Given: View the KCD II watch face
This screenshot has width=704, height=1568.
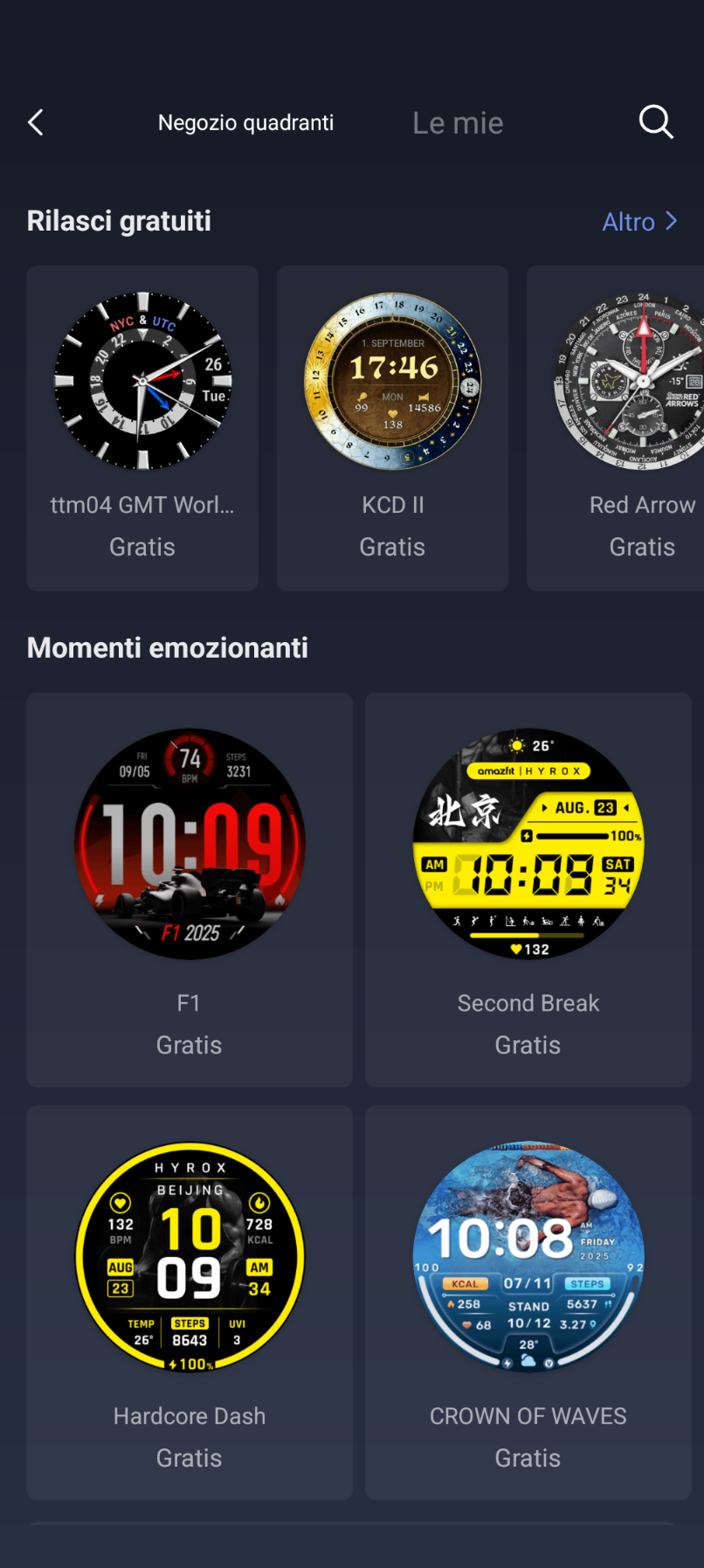Looking at the screenshot, I should [x=392, y=428].
